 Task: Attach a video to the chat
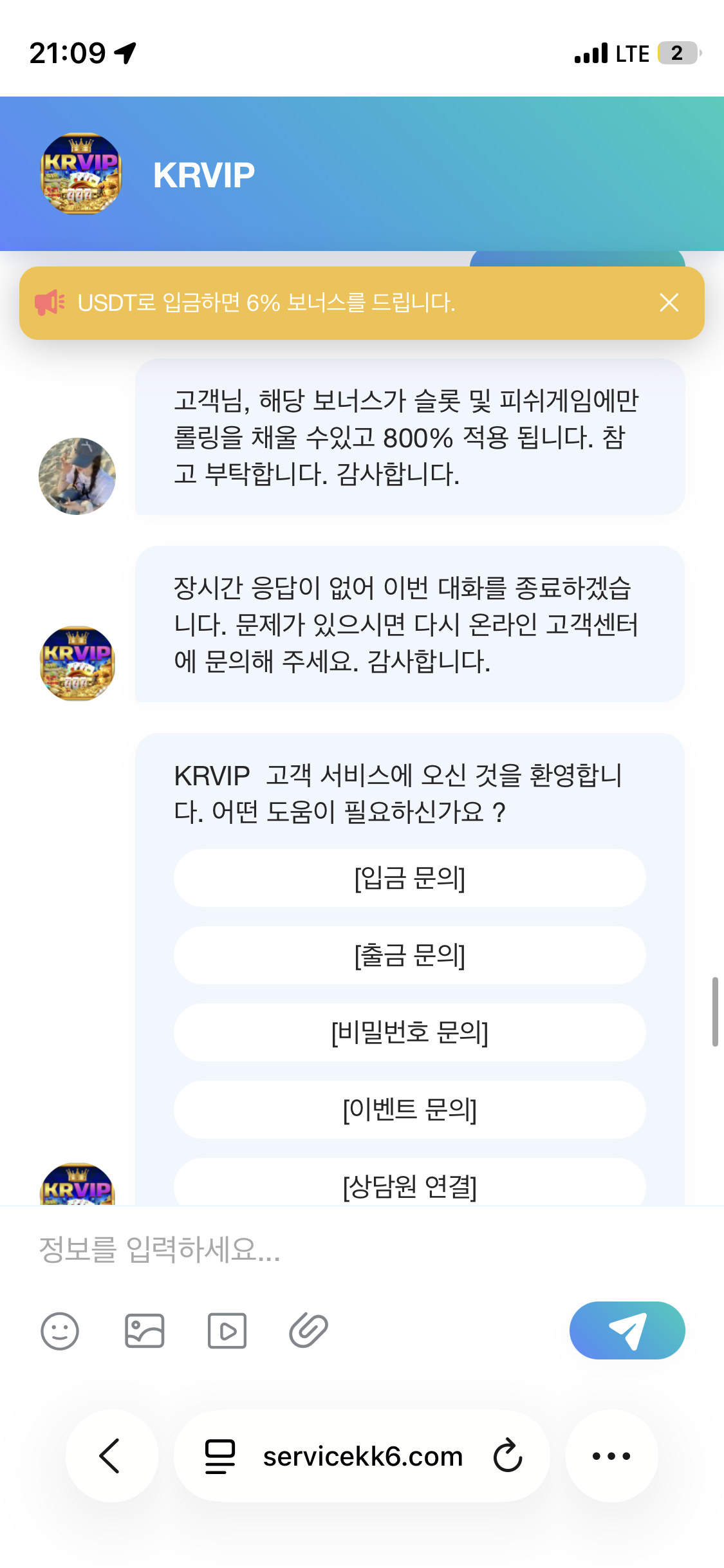point(227,1330)
